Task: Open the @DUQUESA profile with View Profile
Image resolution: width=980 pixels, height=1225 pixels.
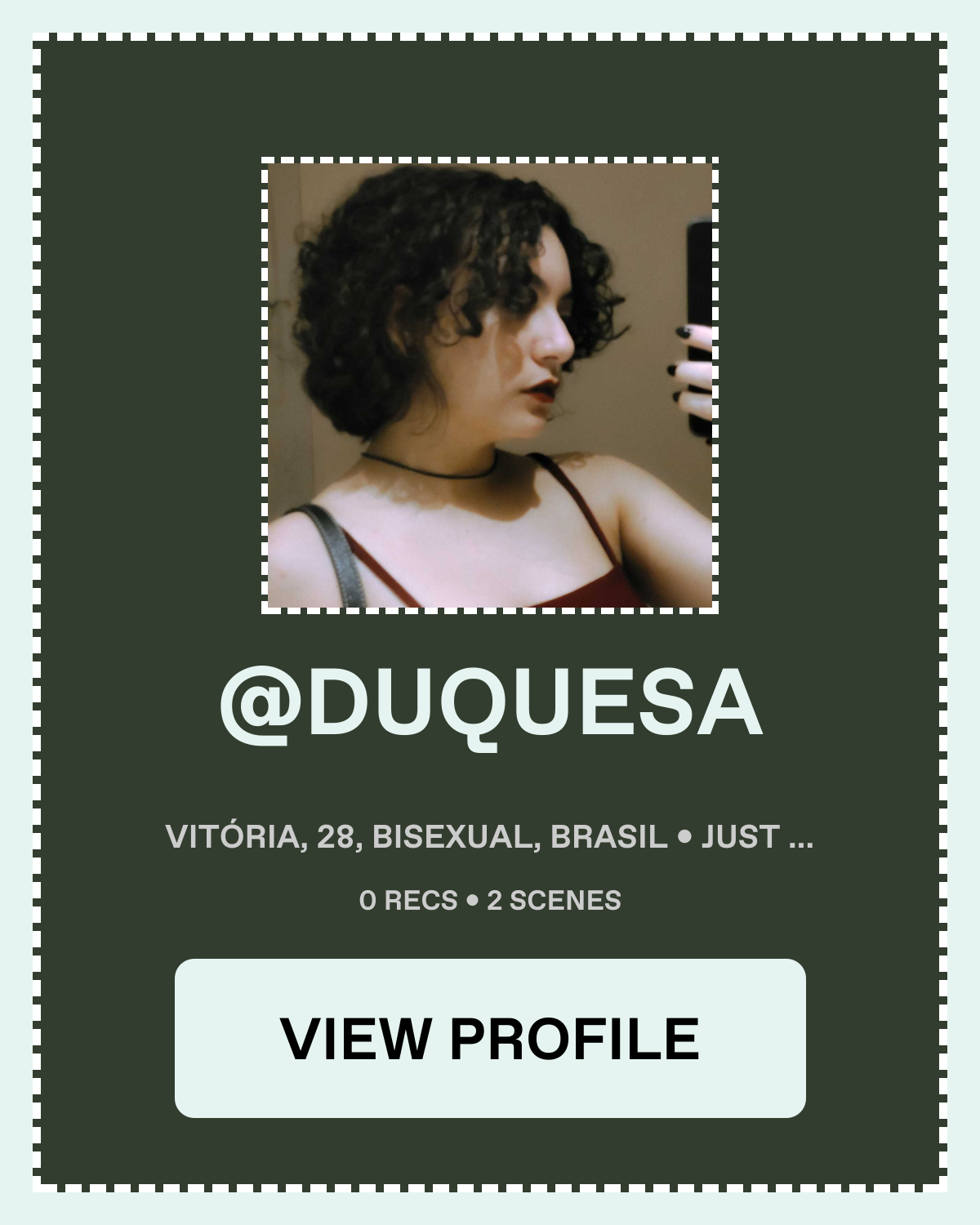Action: [490, 1038]
